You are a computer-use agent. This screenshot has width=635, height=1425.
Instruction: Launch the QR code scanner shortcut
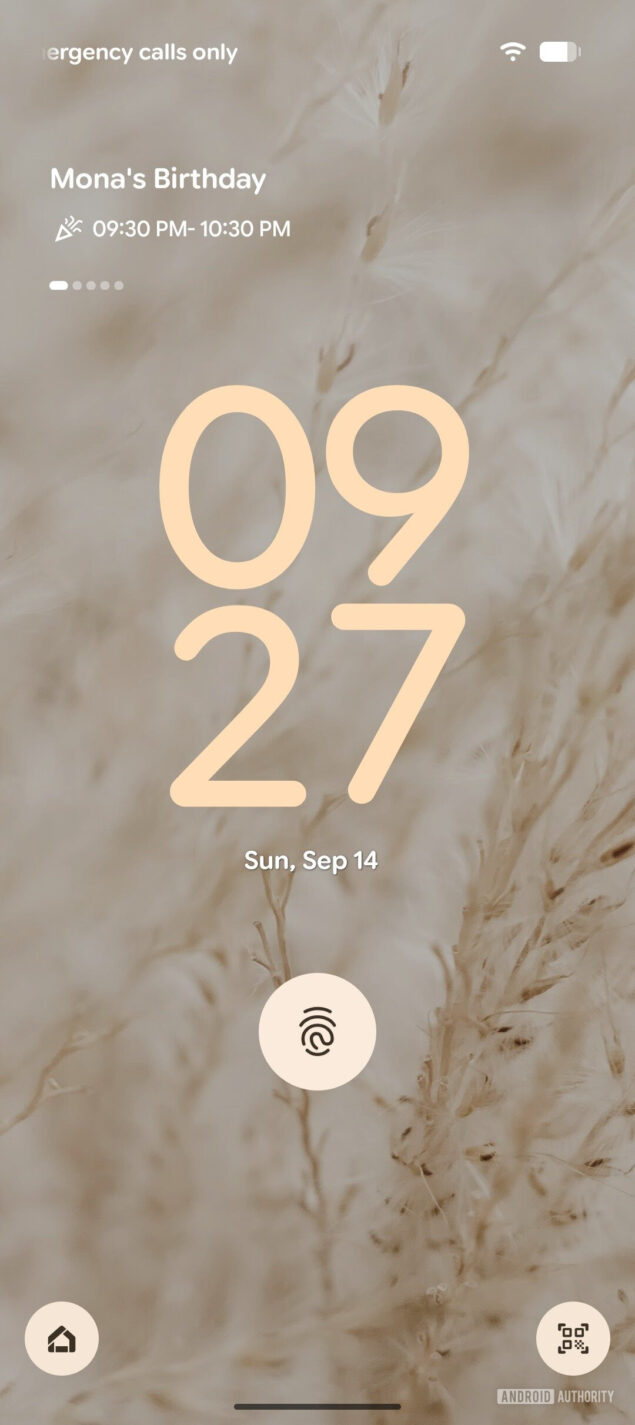(x=573, y=1338)
